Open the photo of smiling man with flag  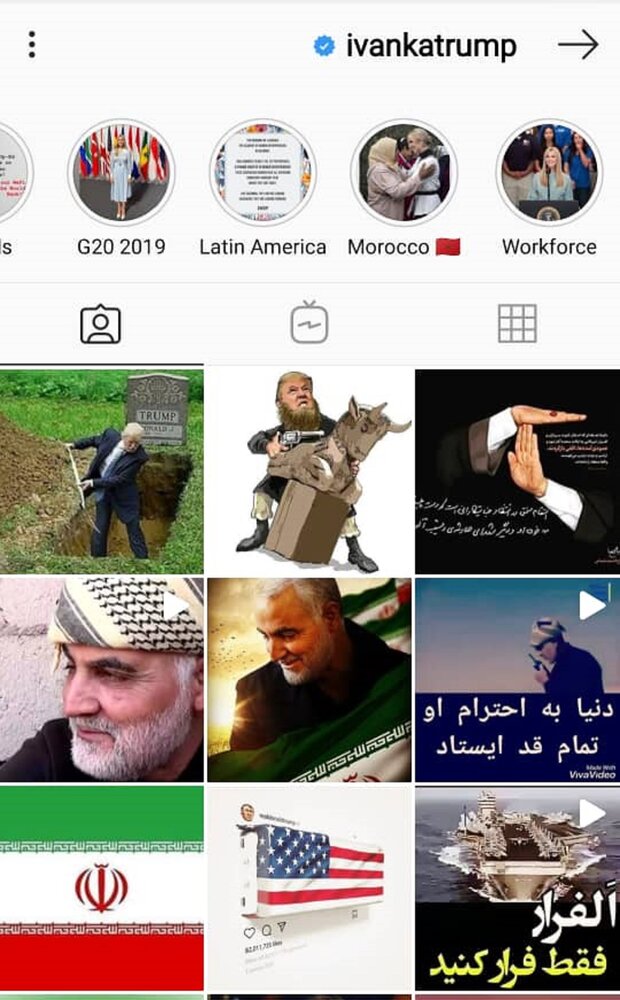pyautogui.click(x=309, y=679)
